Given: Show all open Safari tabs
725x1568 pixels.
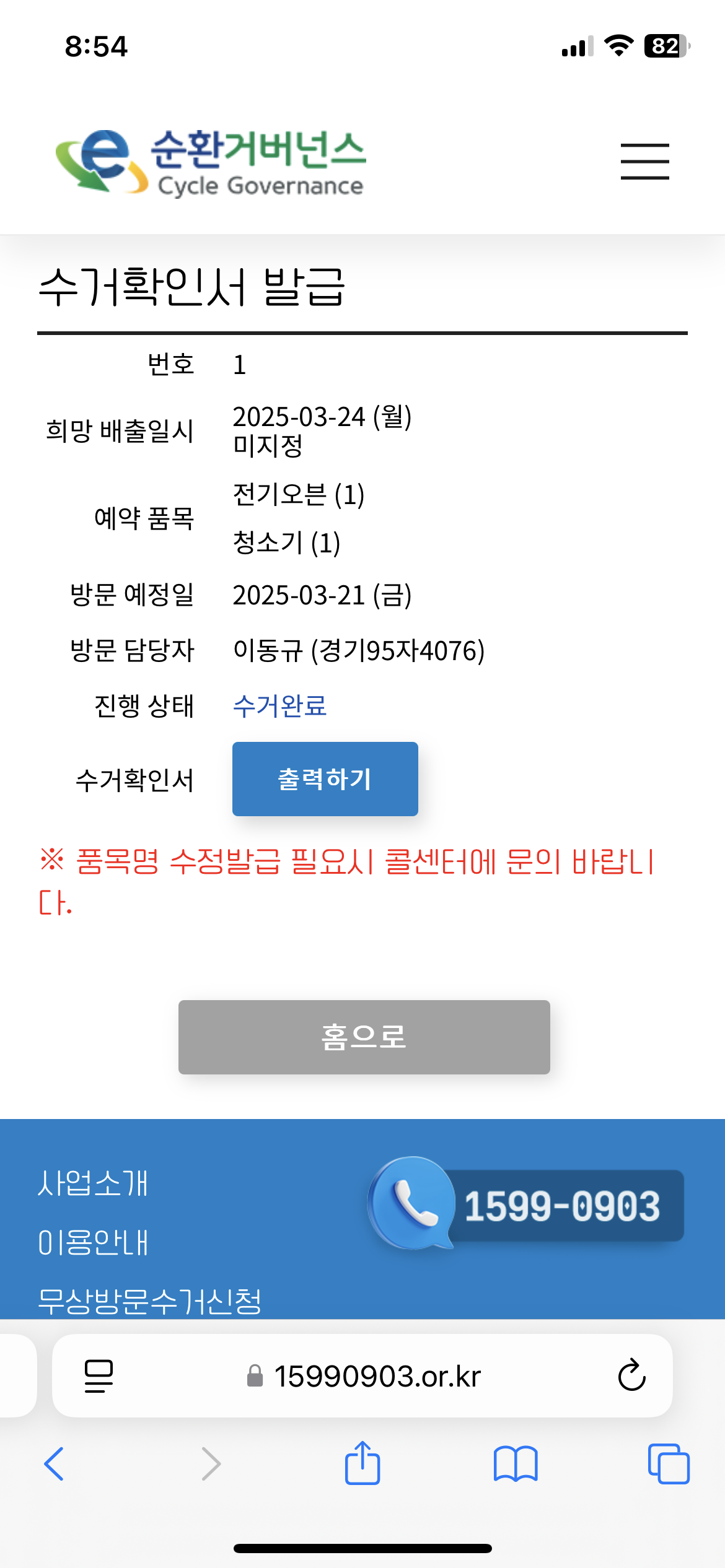Looking at the screenshot, I should [x=668, y=1464].
